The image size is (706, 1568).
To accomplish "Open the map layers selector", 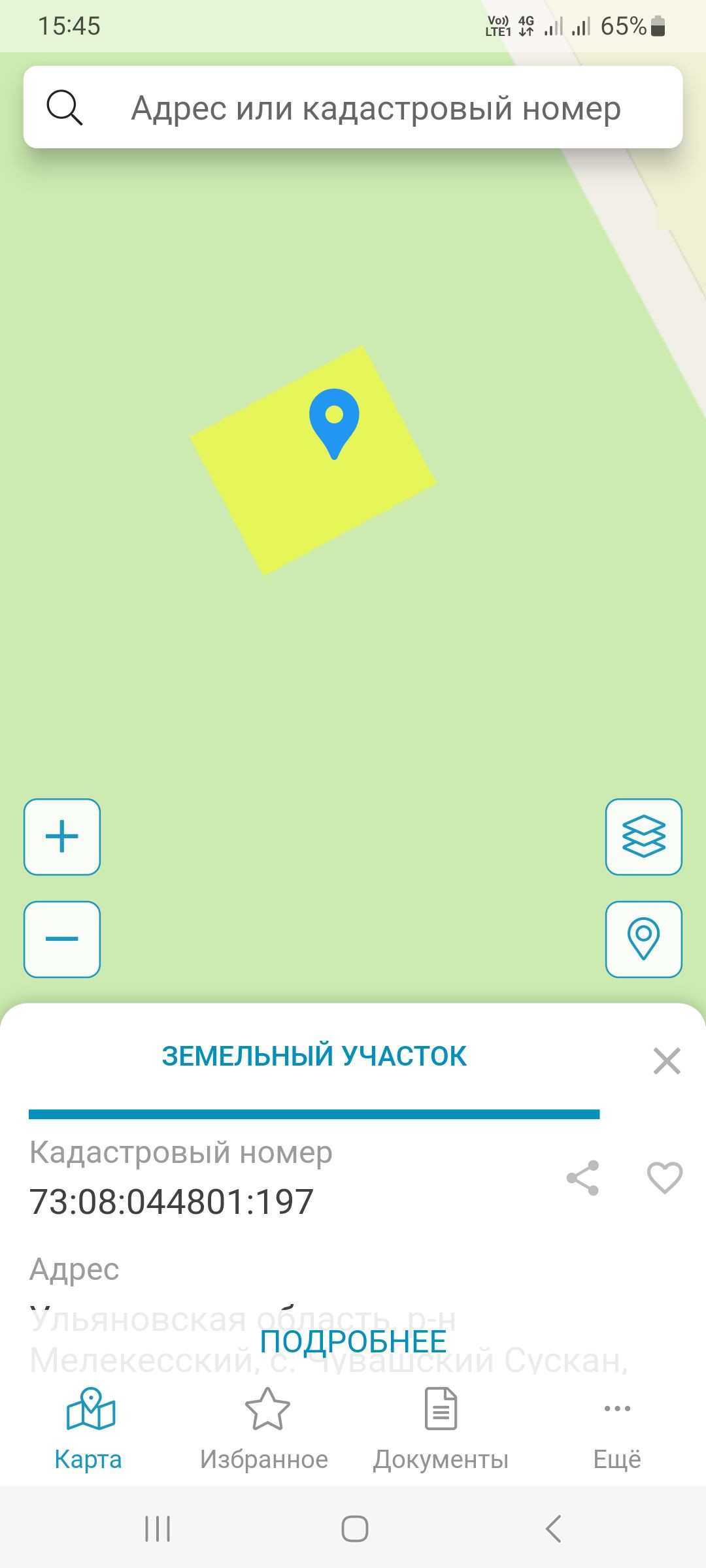I will 643,836.
